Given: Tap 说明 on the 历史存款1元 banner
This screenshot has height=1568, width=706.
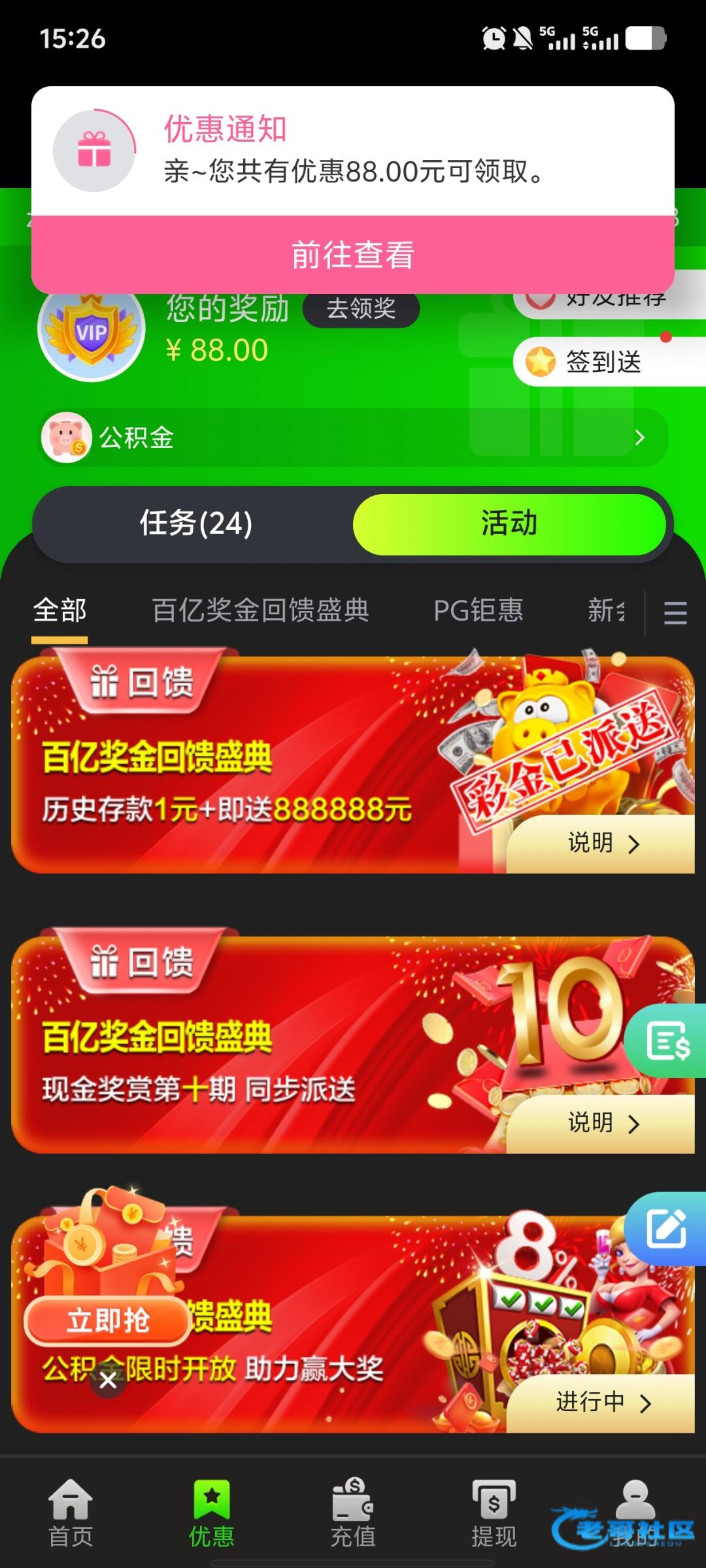Looking at the screenshot, I should coord(601,843).
